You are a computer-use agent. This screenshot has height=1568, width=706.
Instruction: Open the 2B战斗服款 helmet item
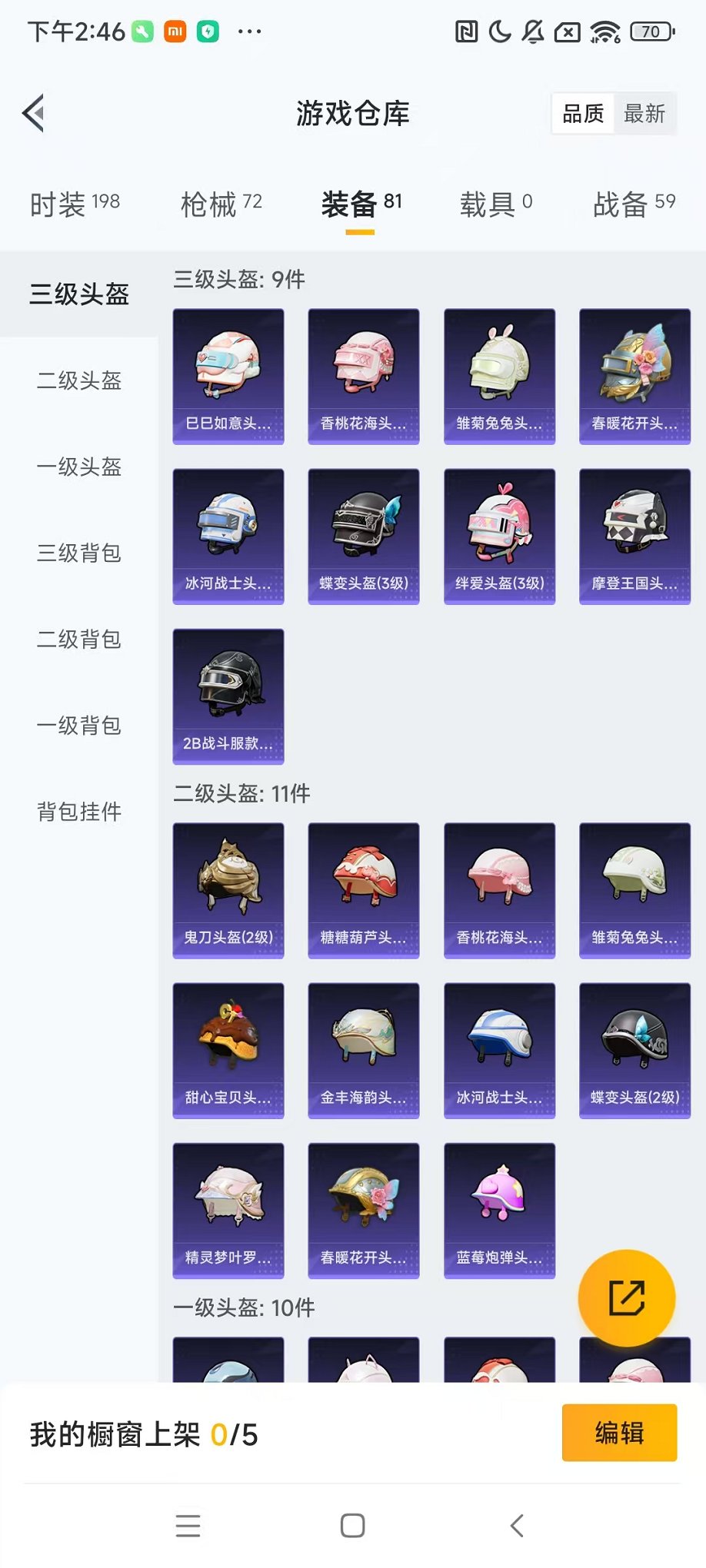point(228,696)
